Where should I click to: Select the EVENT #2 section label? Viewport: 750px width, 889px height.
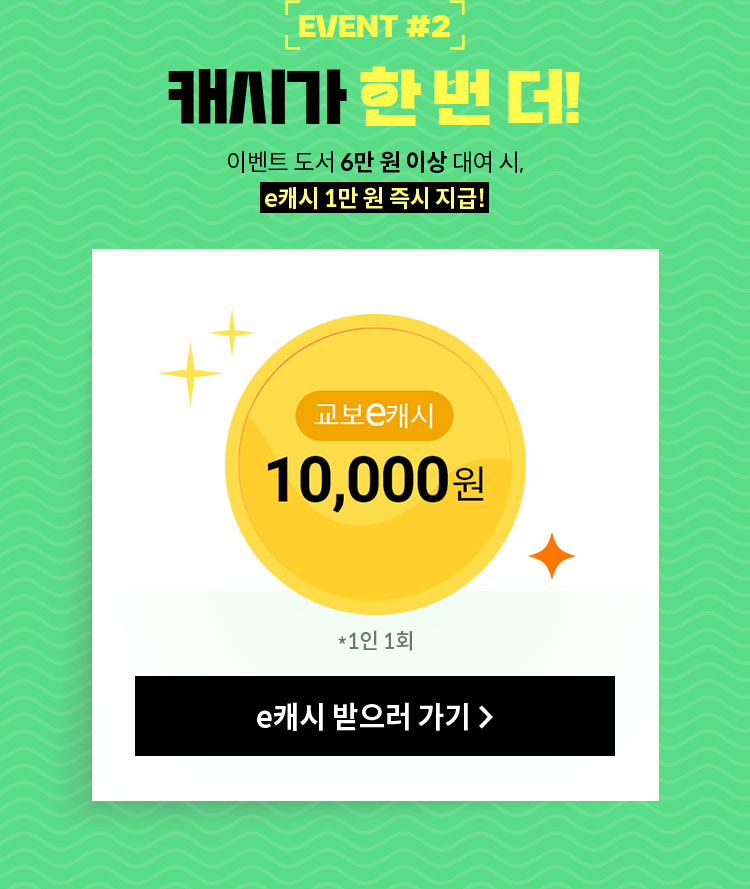pos(375,27)
